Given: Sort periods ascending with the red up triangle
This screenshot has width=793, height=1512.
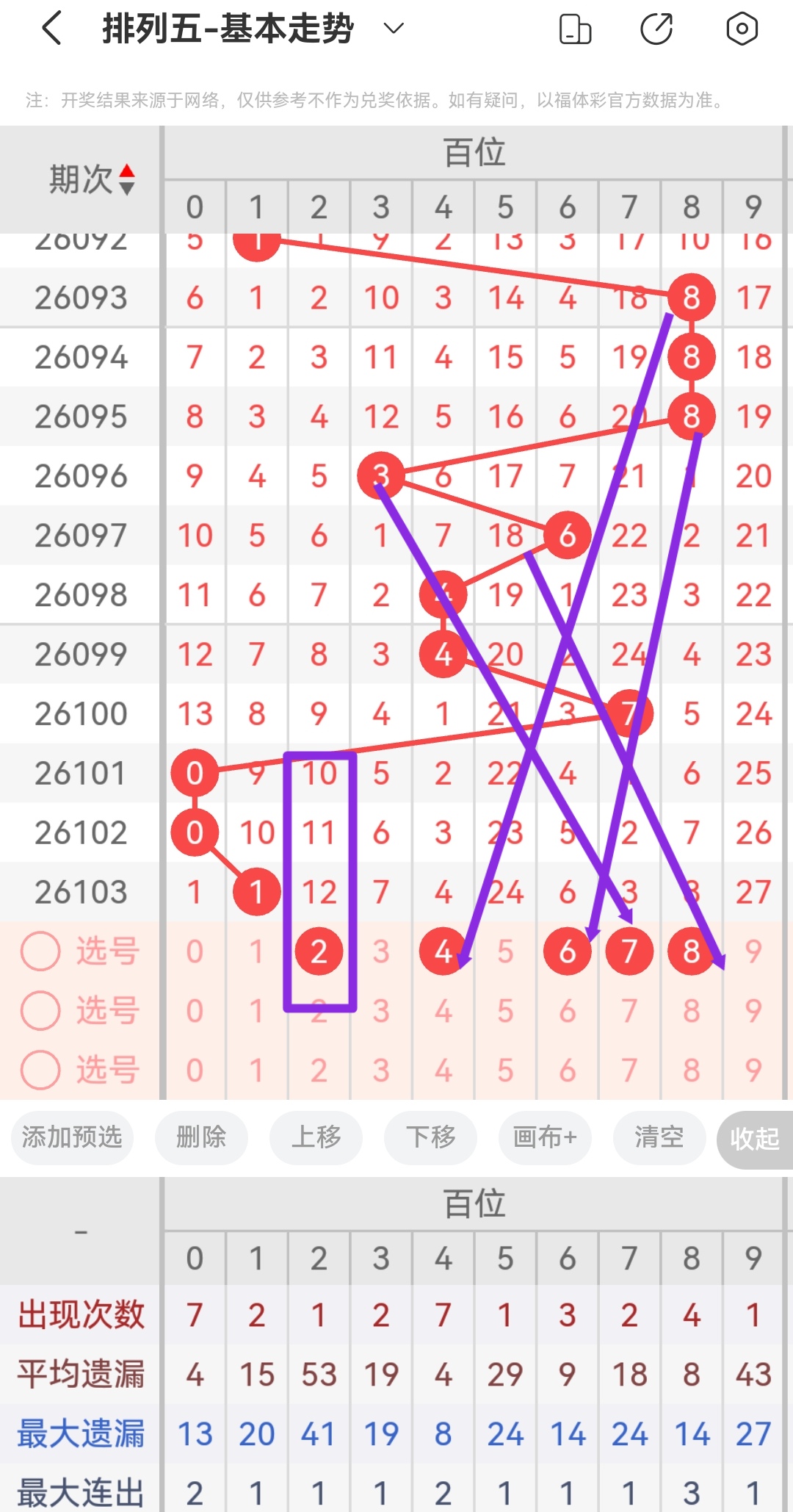Looking at the screenshot, I should click(126, 169).
